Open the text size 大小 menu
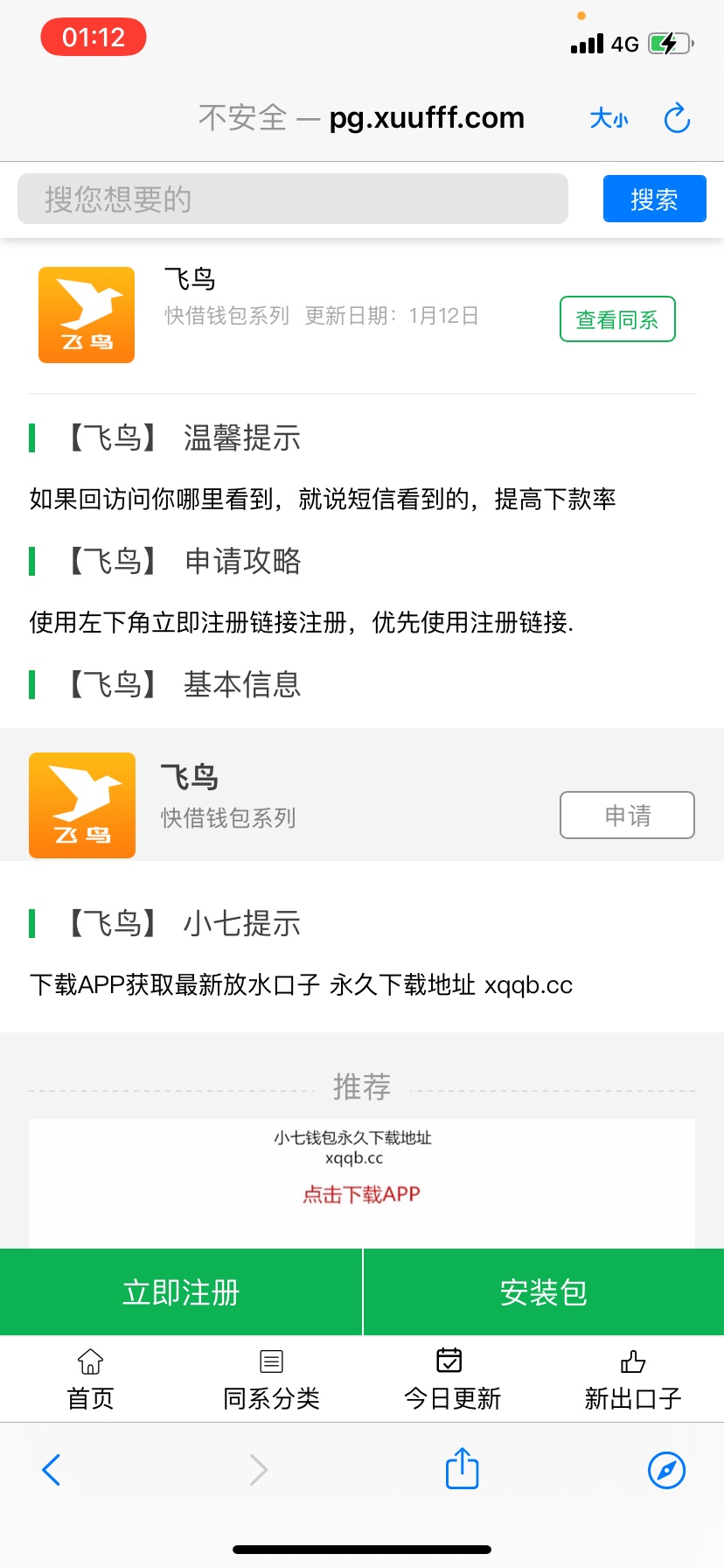724x1568 pixels. (609, 119)
